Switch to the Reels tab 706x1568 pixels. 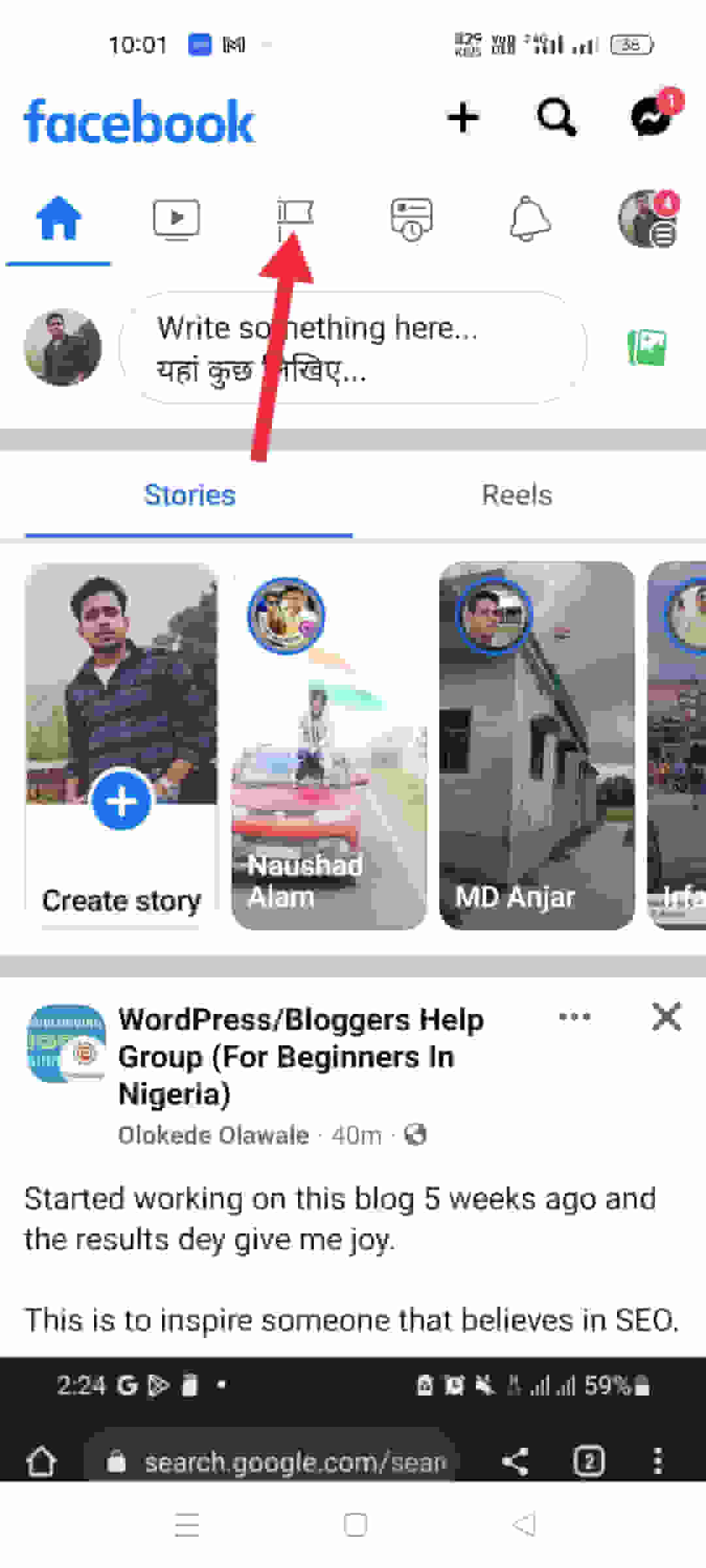517,495
